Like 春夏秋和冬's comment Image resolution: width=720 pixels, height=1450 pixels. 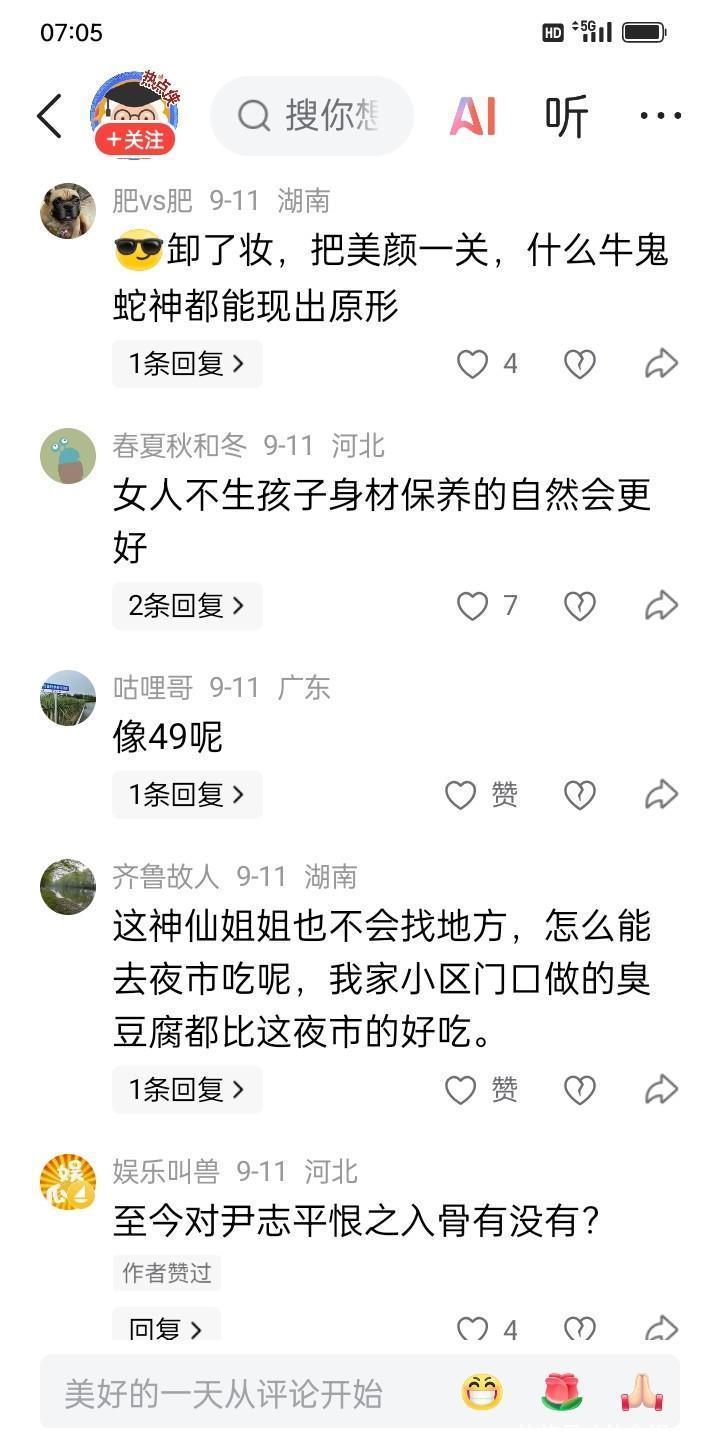pos(473,606)
